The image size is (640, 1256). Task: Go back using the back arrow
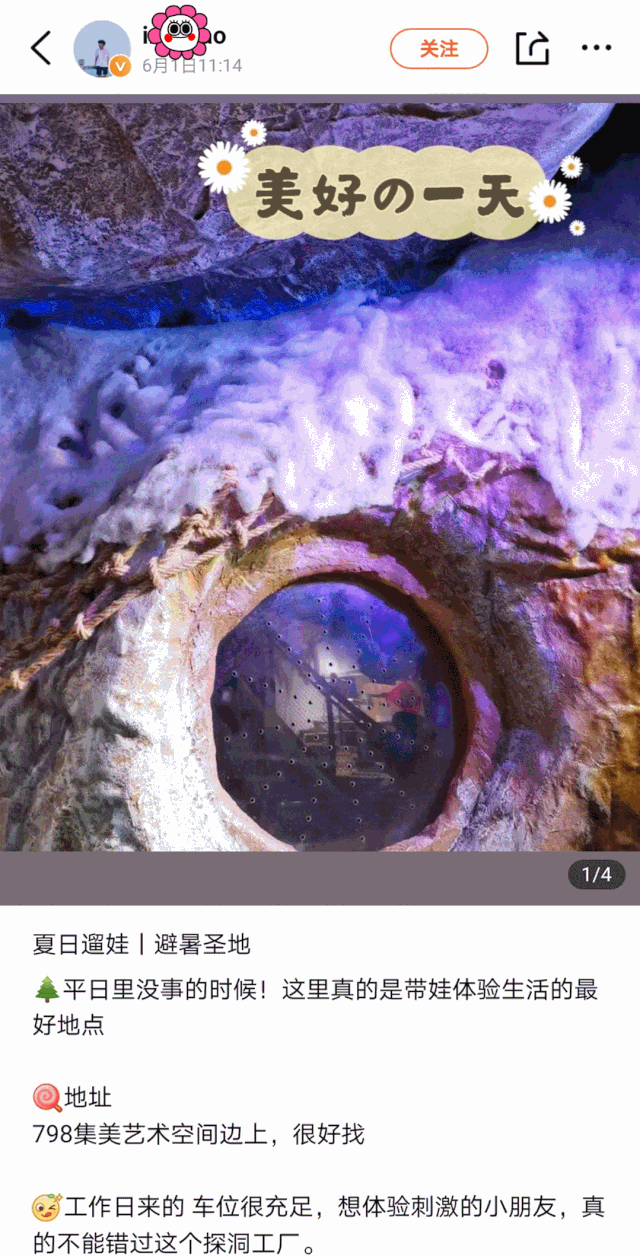tap(41, 48)
